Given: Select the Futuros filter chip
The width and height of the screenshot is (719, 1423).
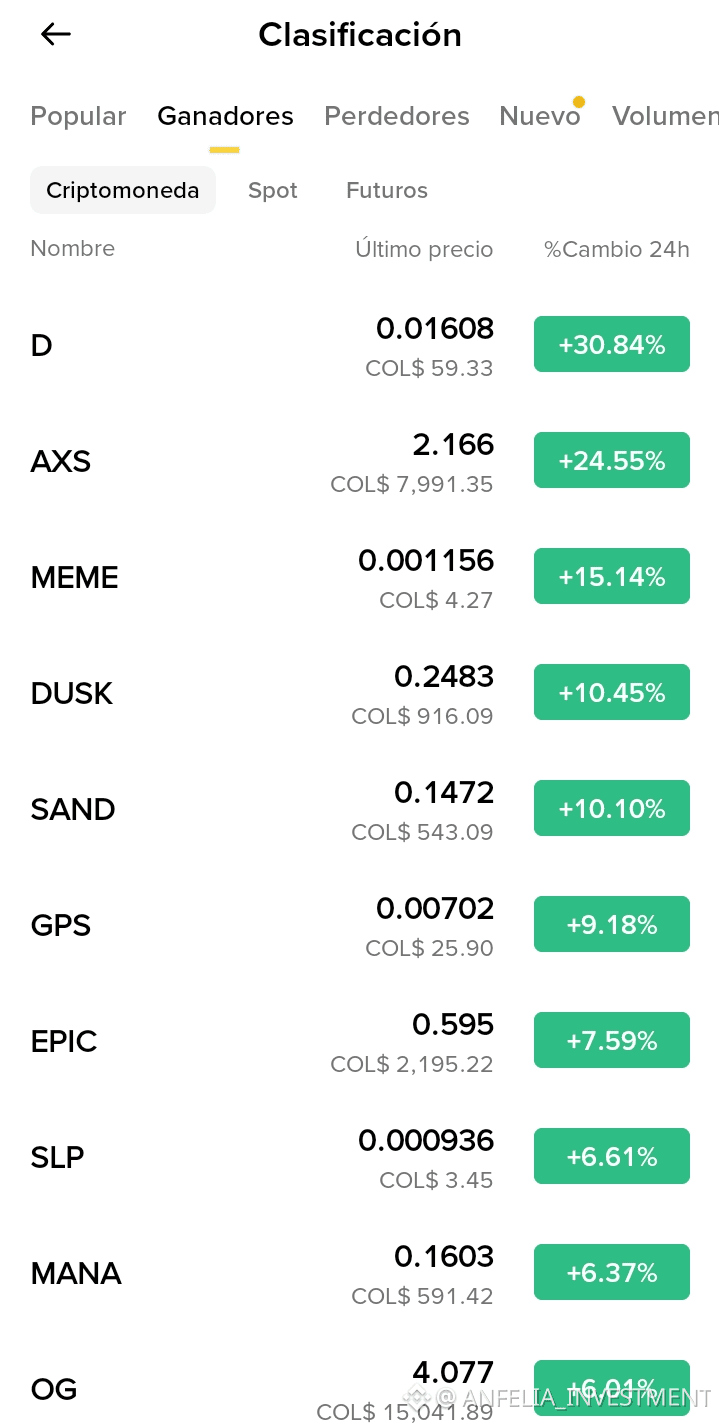Looking at the screenshot, I should coord(386,190).
